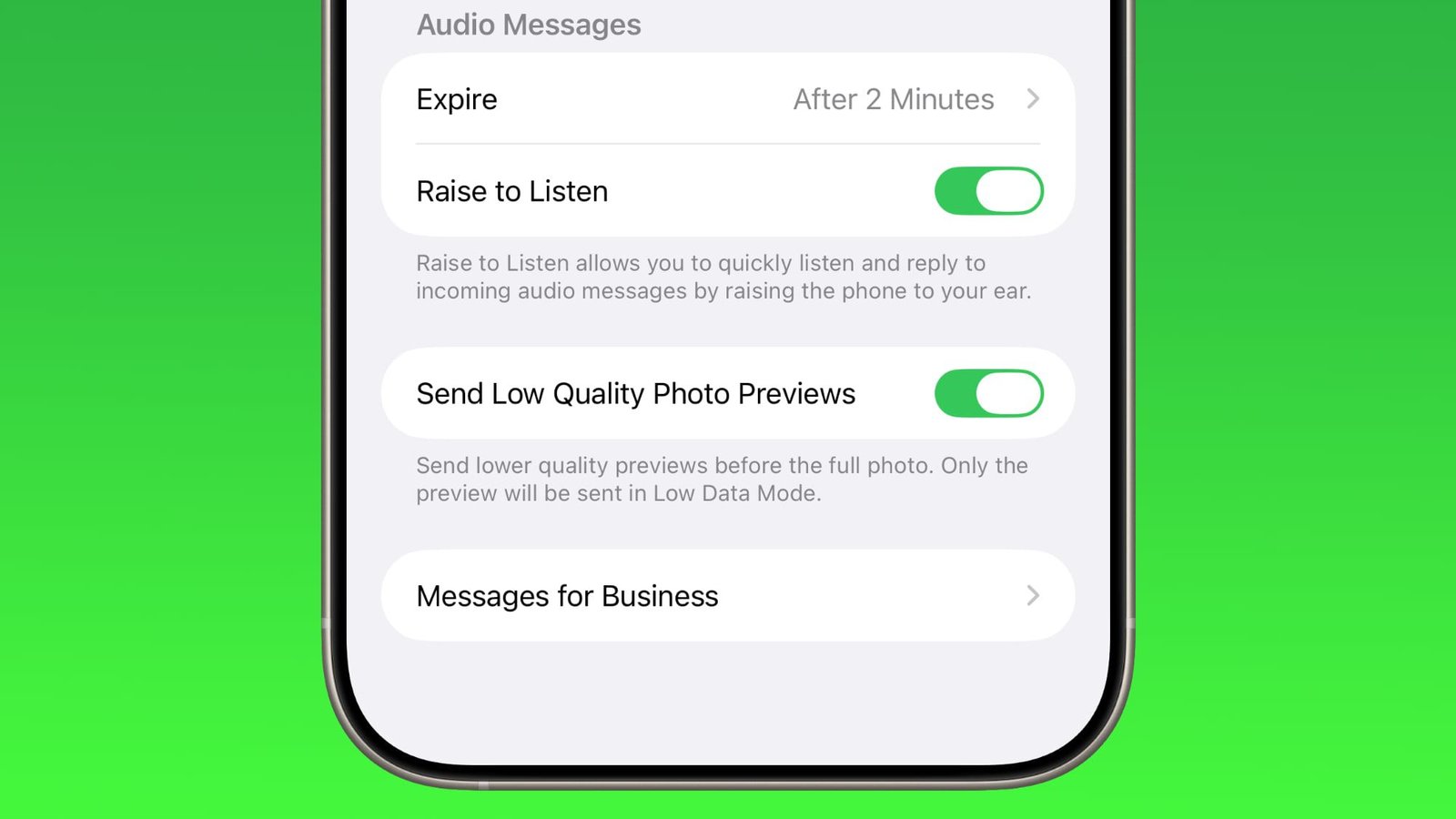
Task: Open Messages for Business
Action: (728, 596)
